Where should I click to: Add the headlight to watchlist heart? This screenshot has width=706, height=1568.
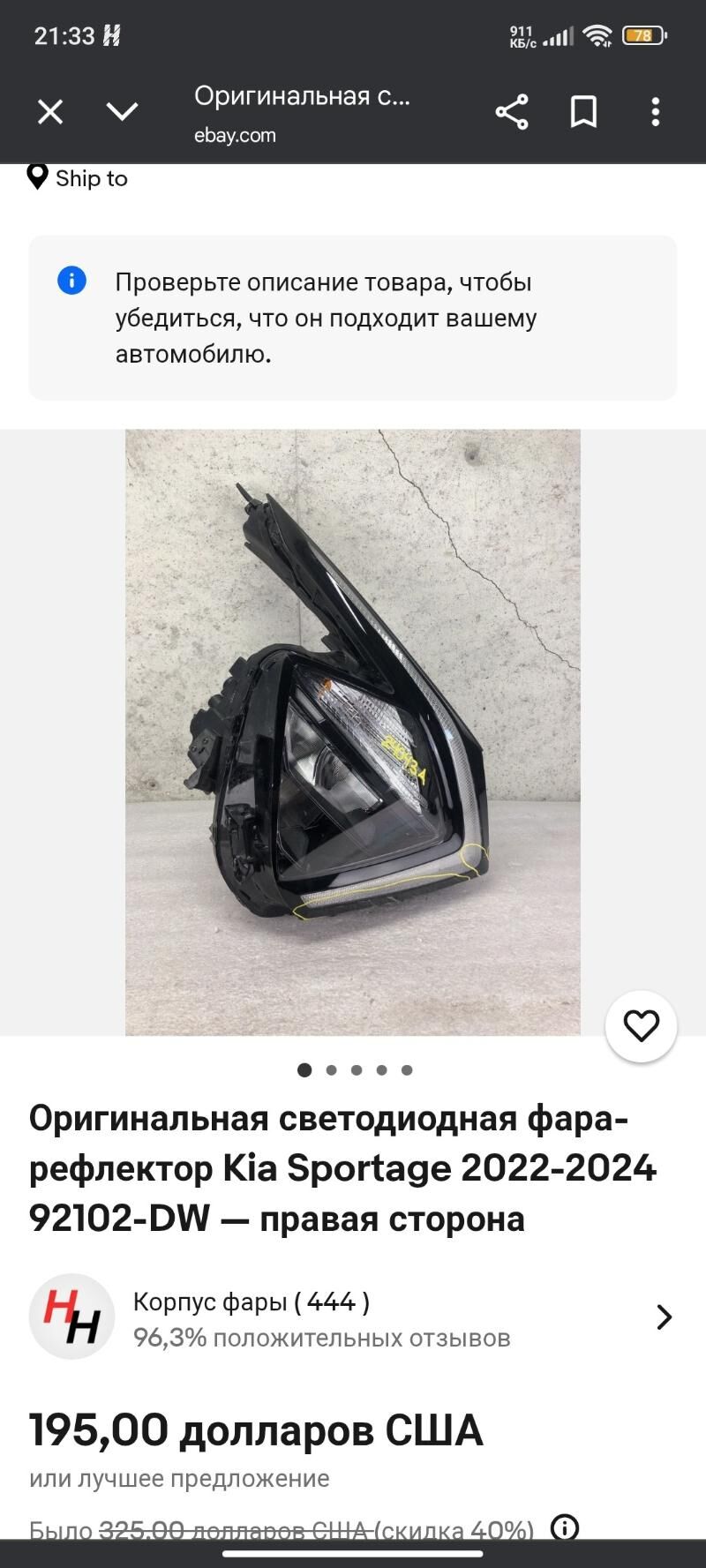click(x=641, y=1026)
